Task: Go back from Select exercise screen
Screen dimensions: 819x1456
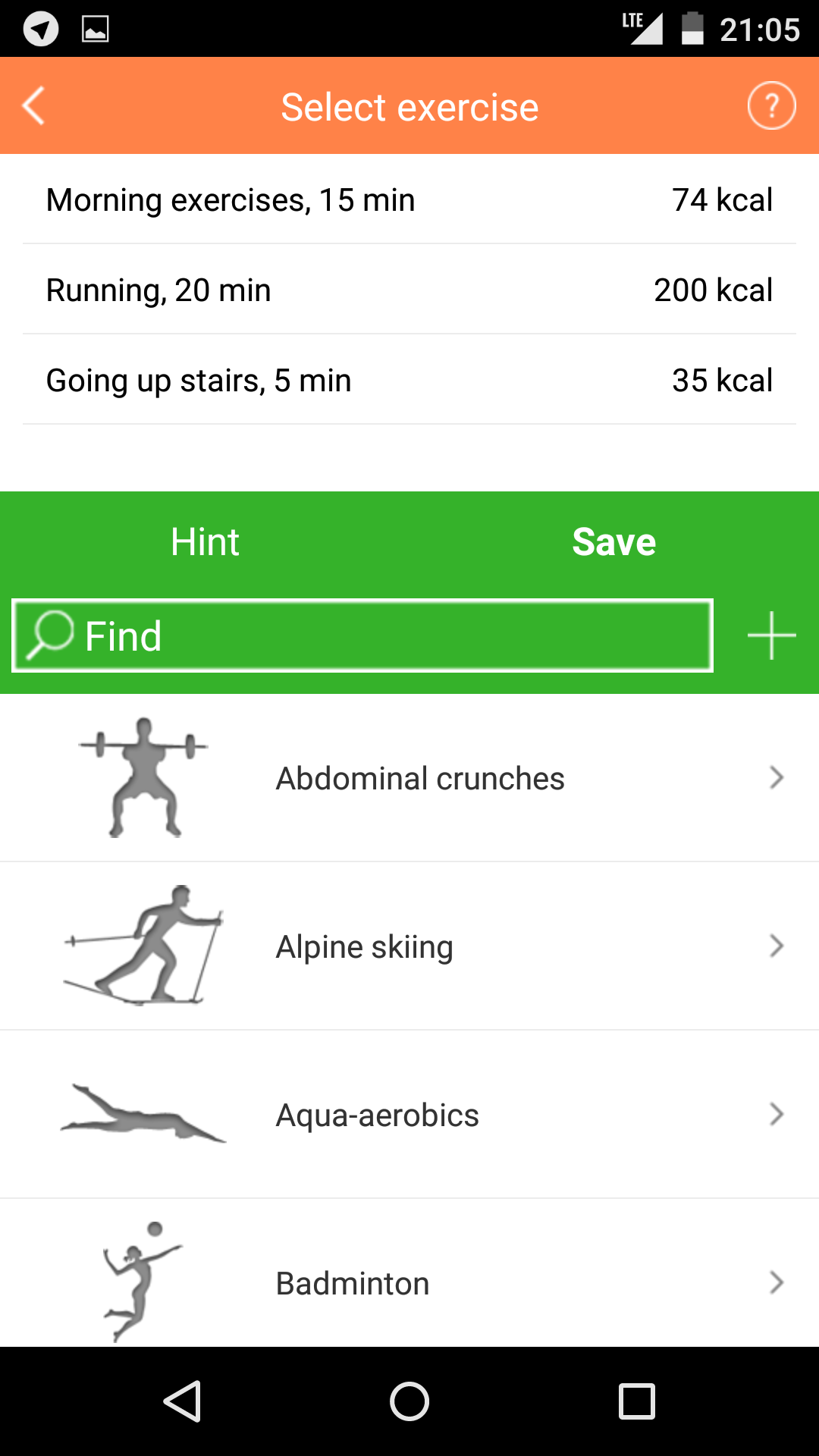Action: [35, 106]
